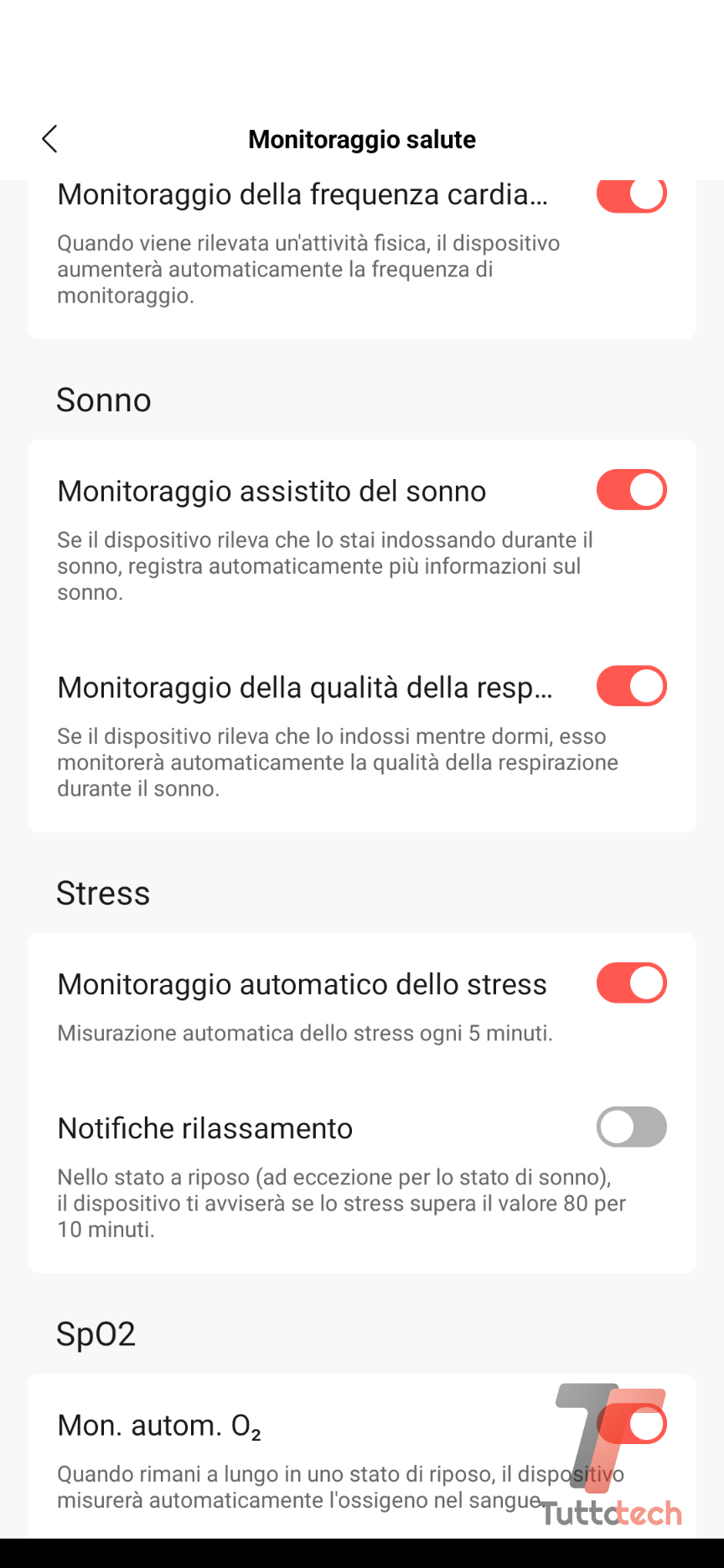This screenshot has width=724, height=1568.
Task: Enable Notifiche rilassamento
Action: tap(631, 1127)
